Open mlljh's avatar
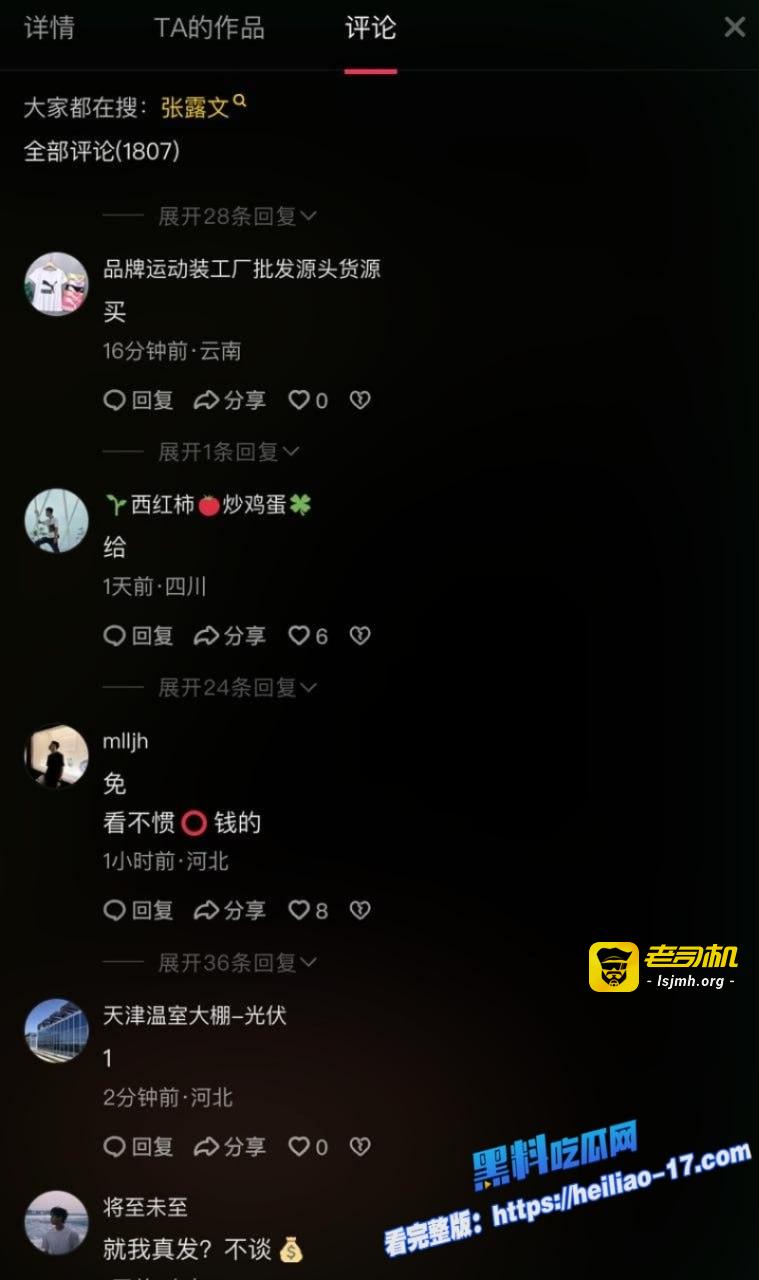Screen dimensions: 759x1280 point(56,756)
